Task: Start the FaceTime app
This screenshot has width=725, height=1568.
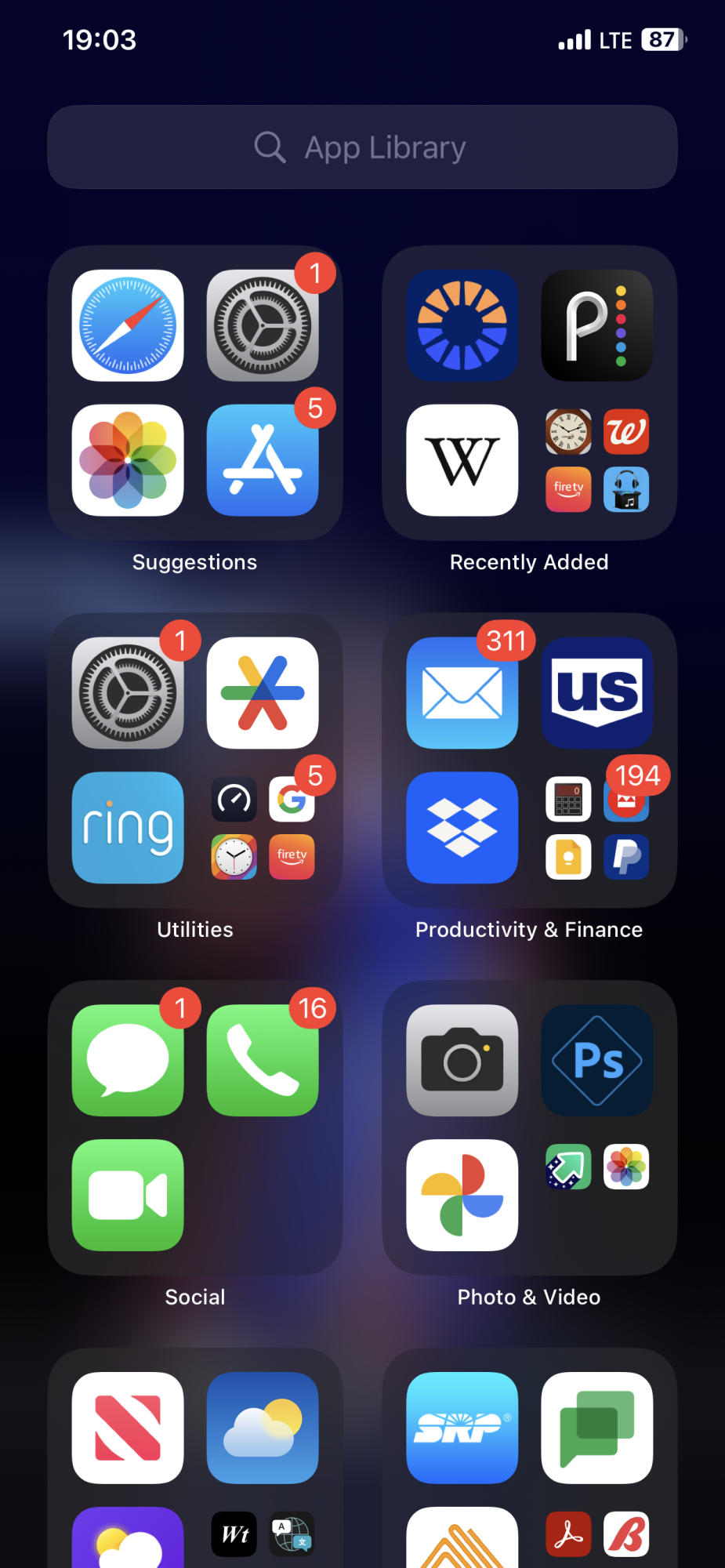Action: click(x=128, y=1195)
